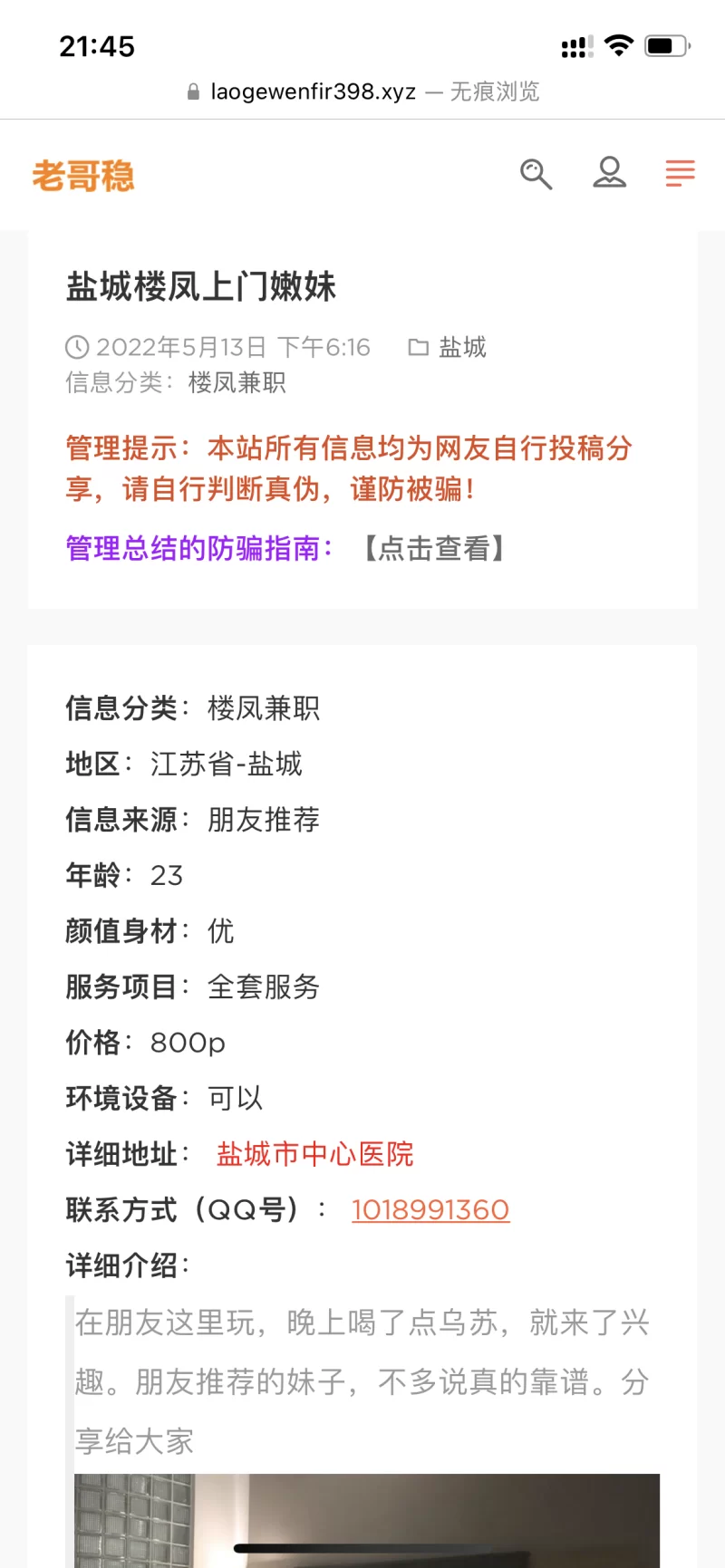725x1568 pixels.
Task: Open the user account icon
Action: [609, 172]
